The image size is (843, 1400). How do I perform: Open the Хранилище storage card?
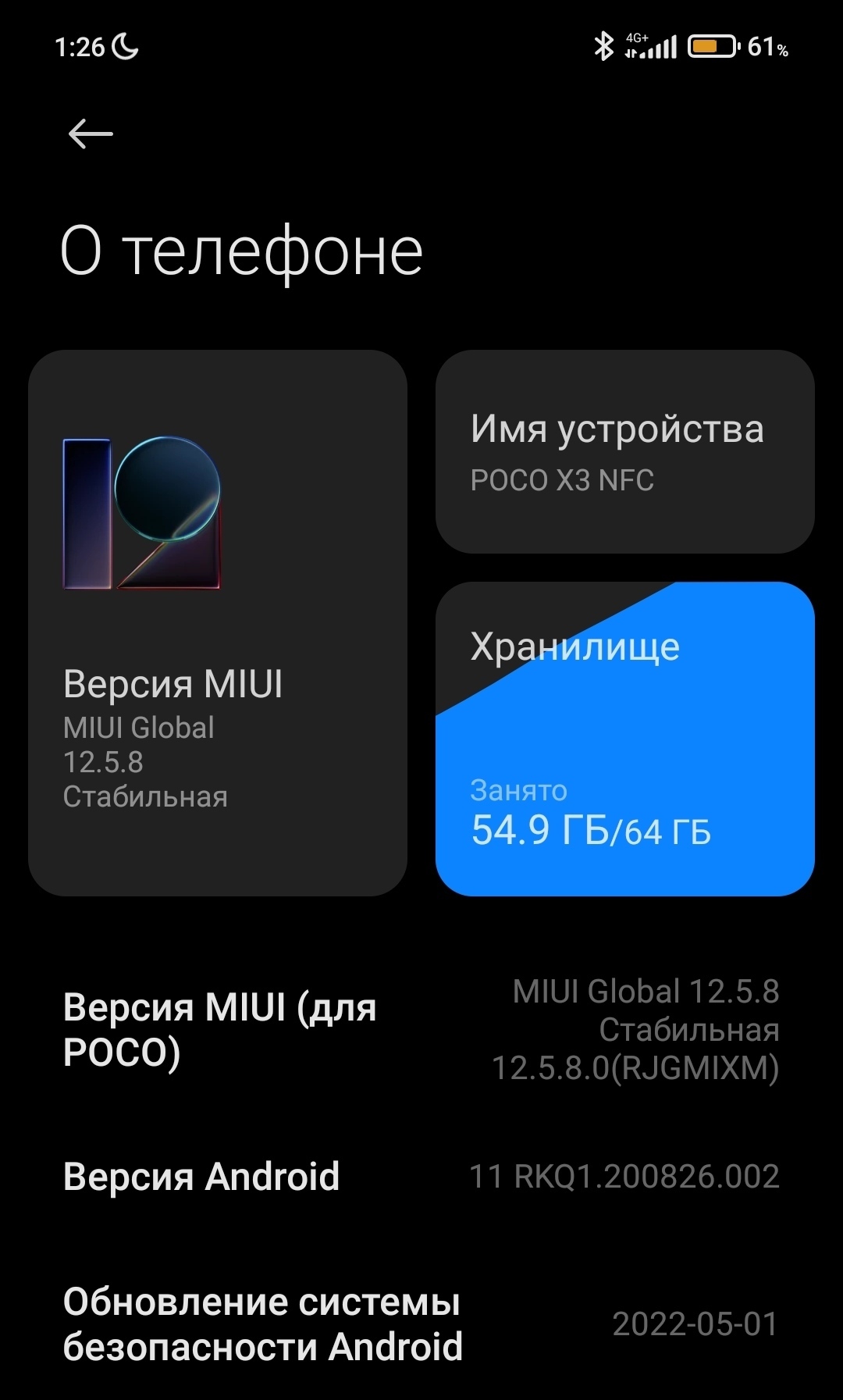coord(625,739)
